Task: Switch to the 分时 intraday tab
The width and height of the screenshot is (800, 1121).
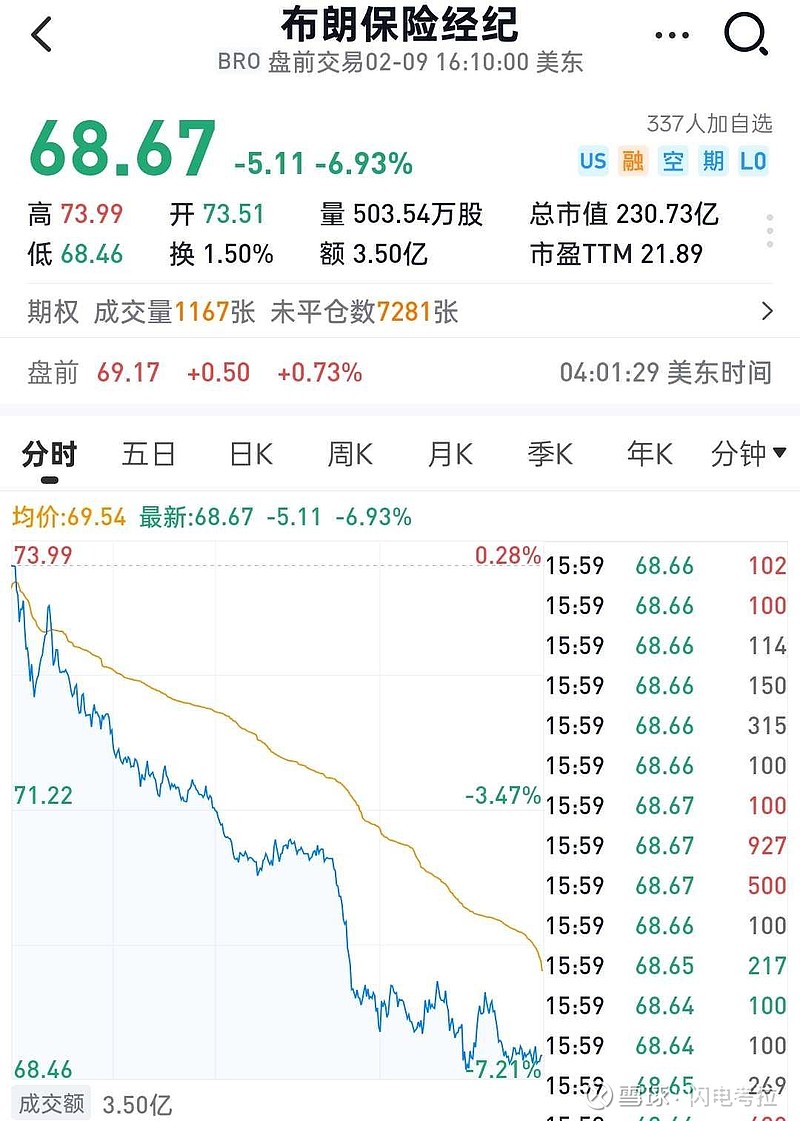Action: tap(48, 454)
